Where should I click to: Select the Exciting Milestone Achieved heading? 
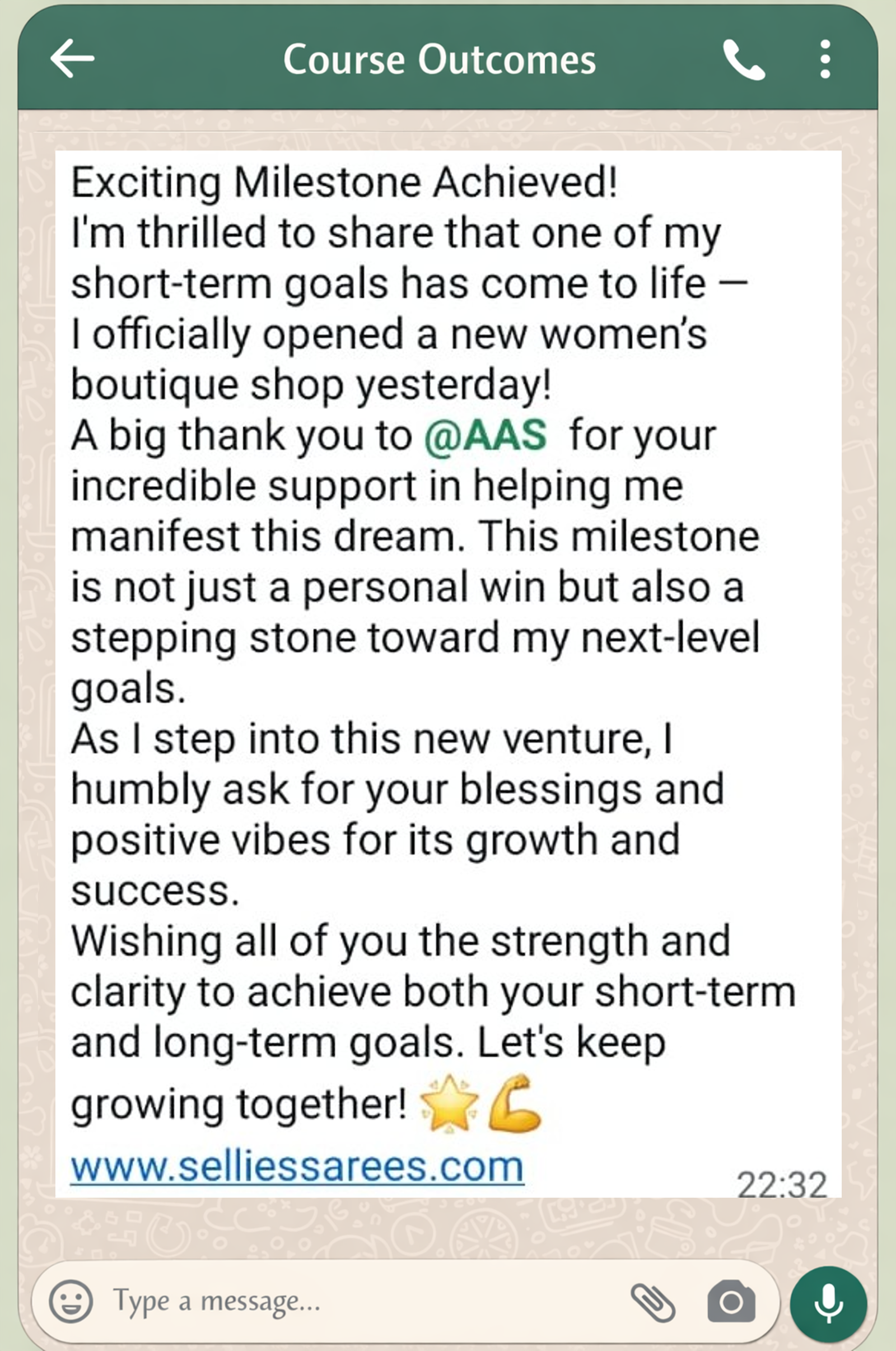tap(342, 181)
